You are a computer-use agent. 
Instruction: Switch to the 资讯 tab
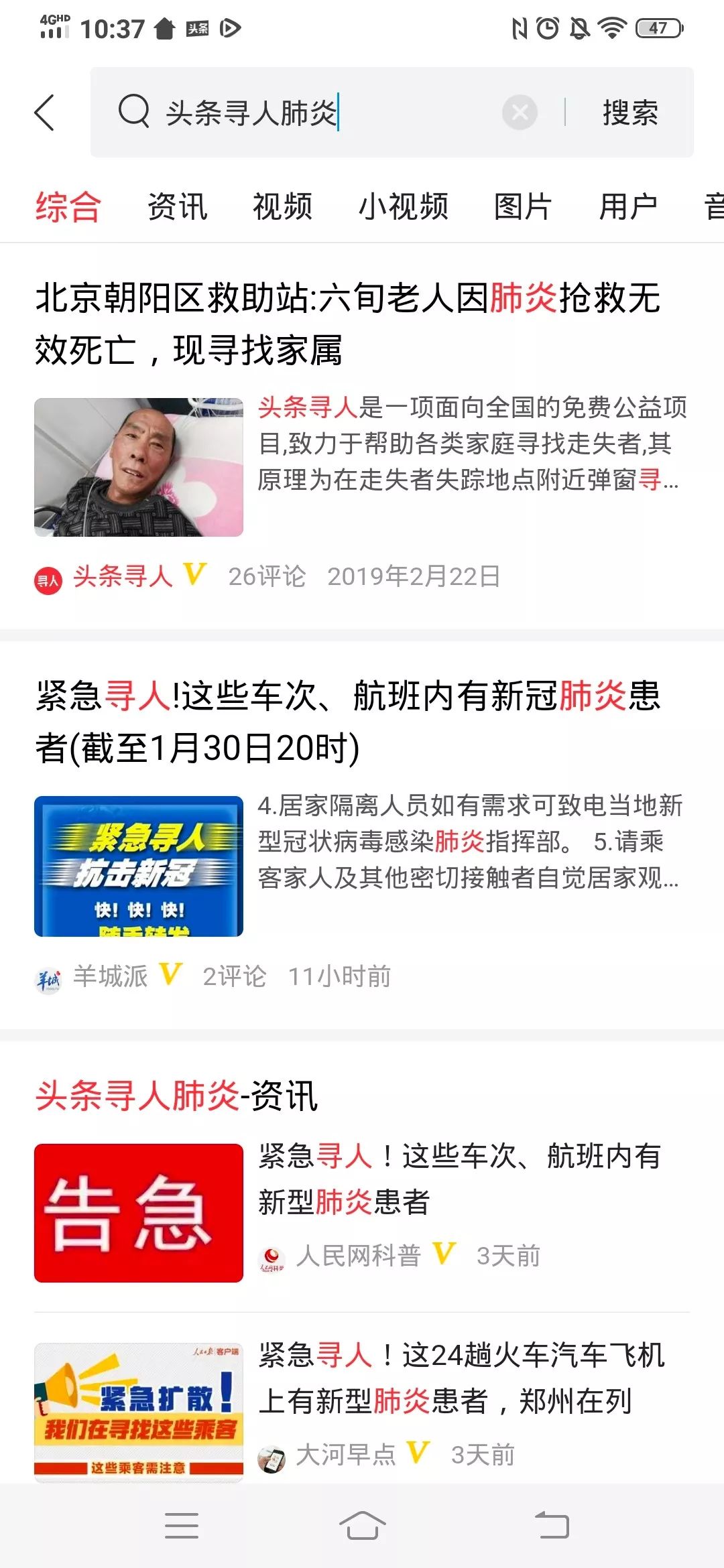pos(177,206)
